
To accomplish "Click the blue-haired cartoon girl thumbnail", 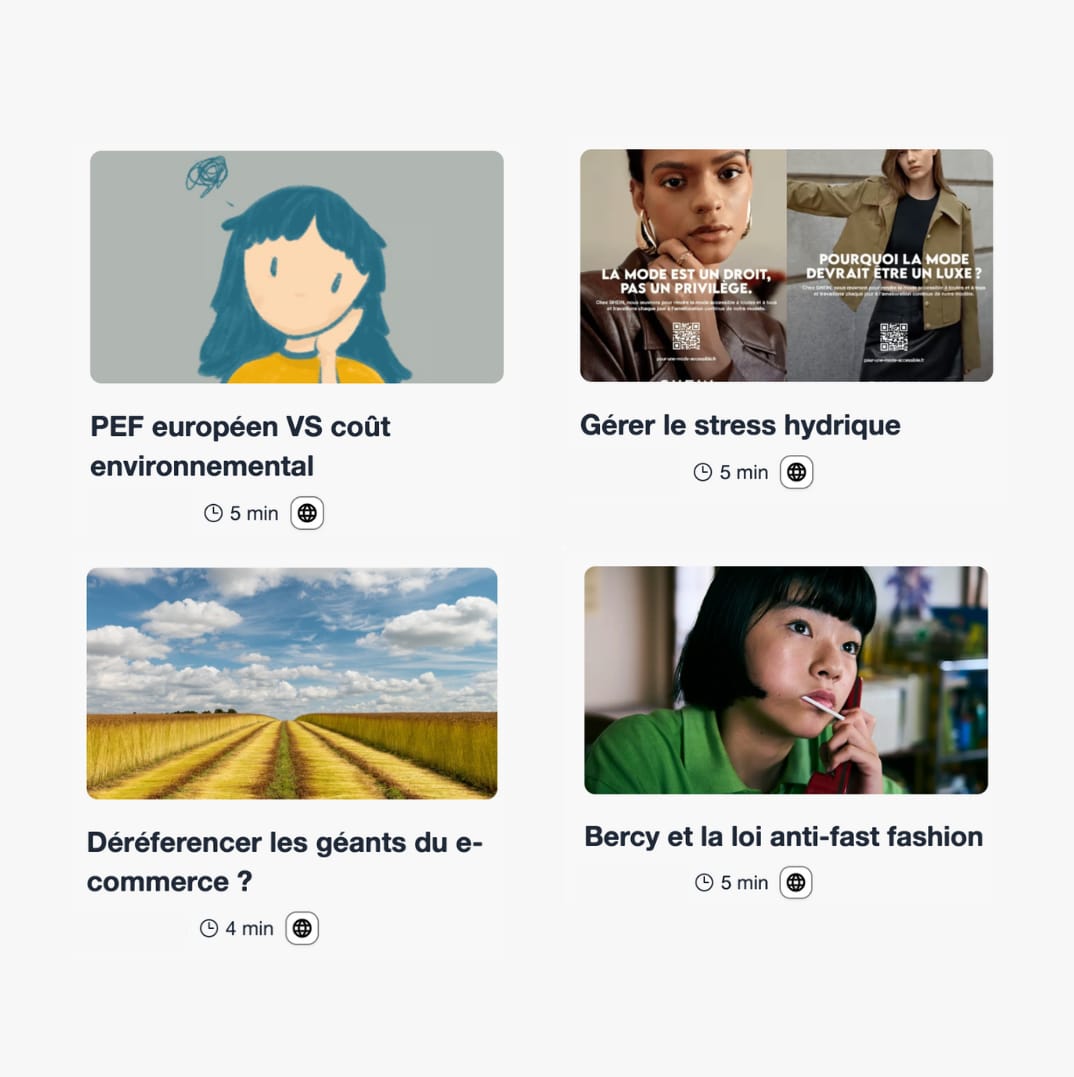I will tap(297, 265).
